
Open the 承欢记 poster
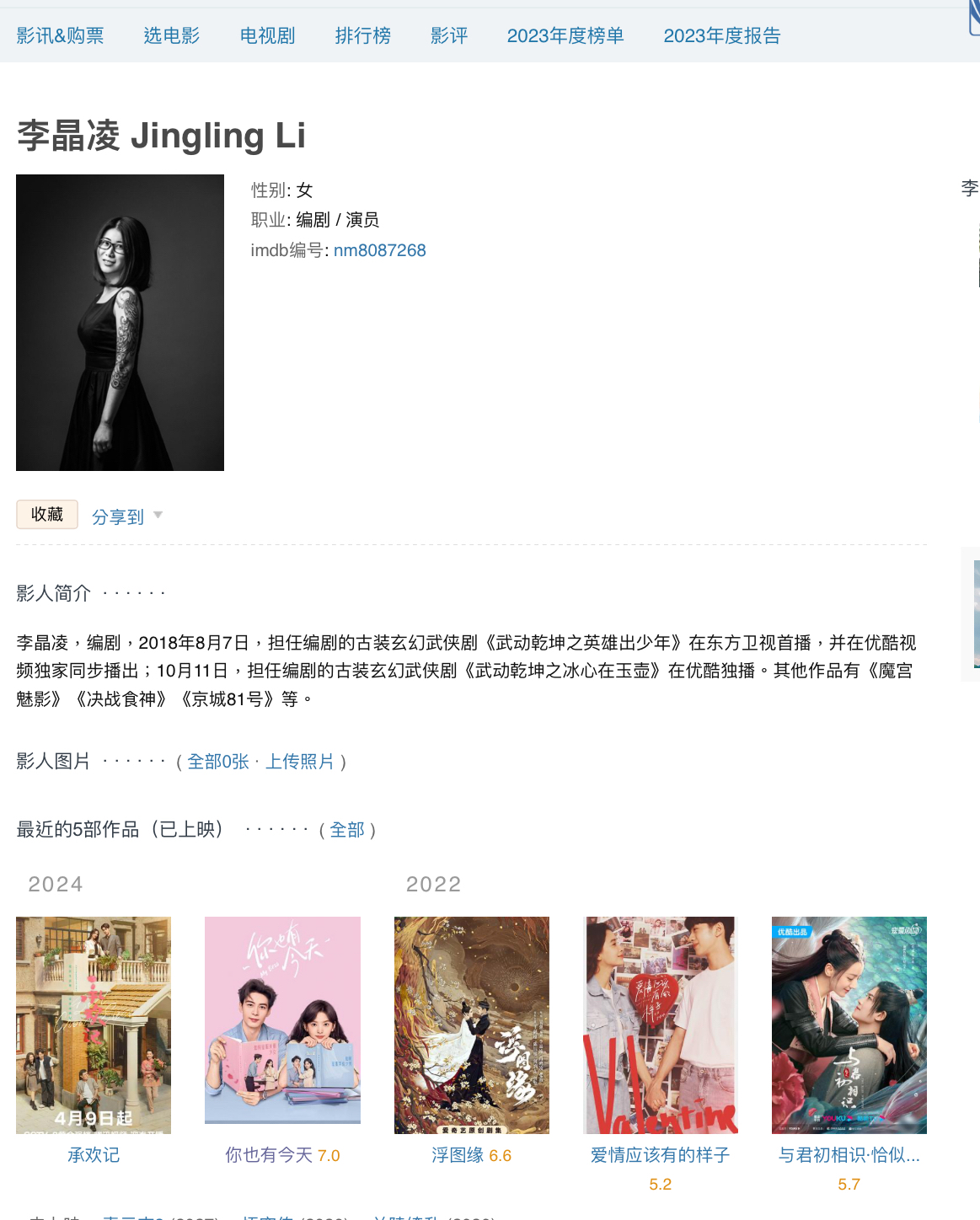point(94,1025)
